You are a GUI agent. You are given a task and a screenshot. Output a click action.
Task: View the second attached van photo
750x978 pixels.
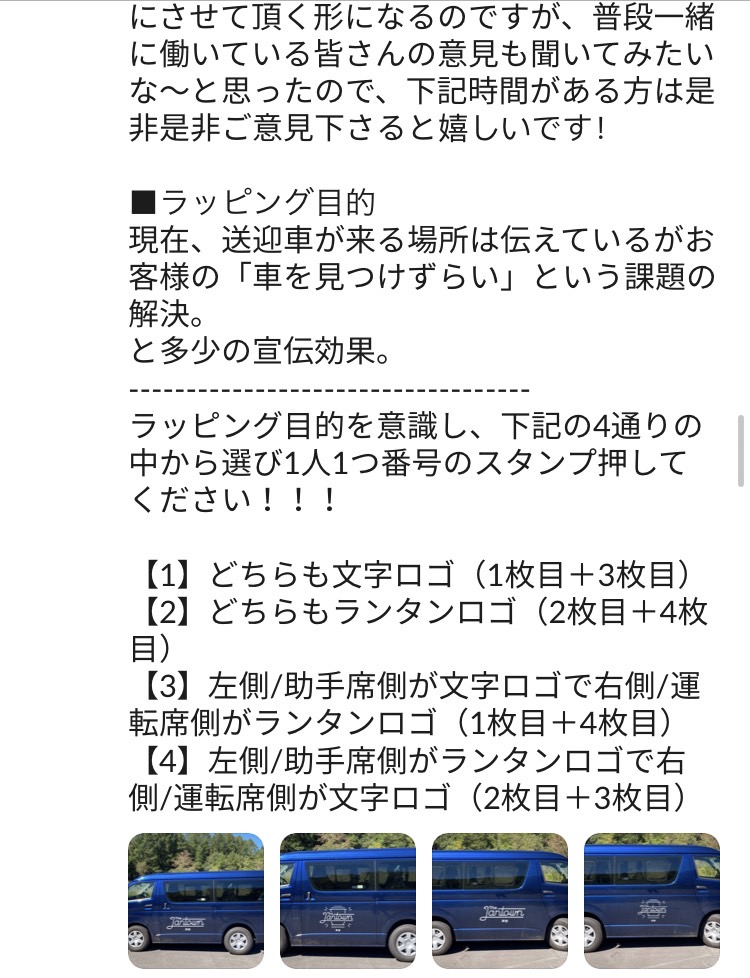[x=348, y=900]
